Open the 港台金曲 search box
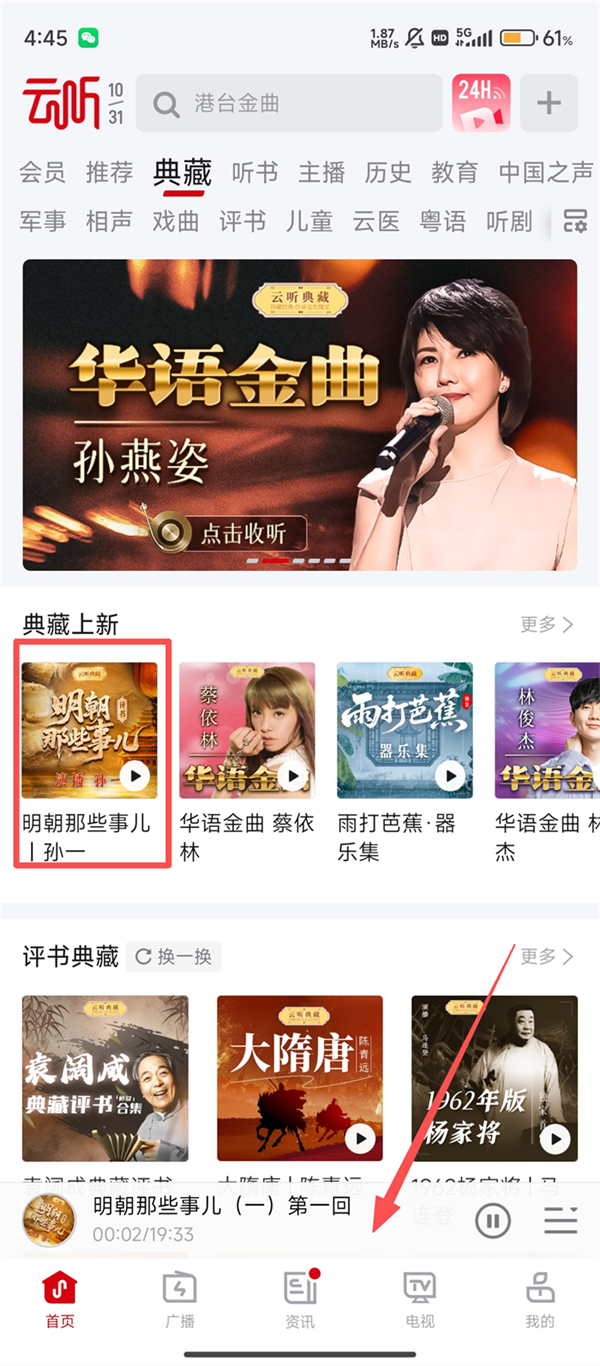600x1366 pixels. pyautogui.click(x=288, y=103)
